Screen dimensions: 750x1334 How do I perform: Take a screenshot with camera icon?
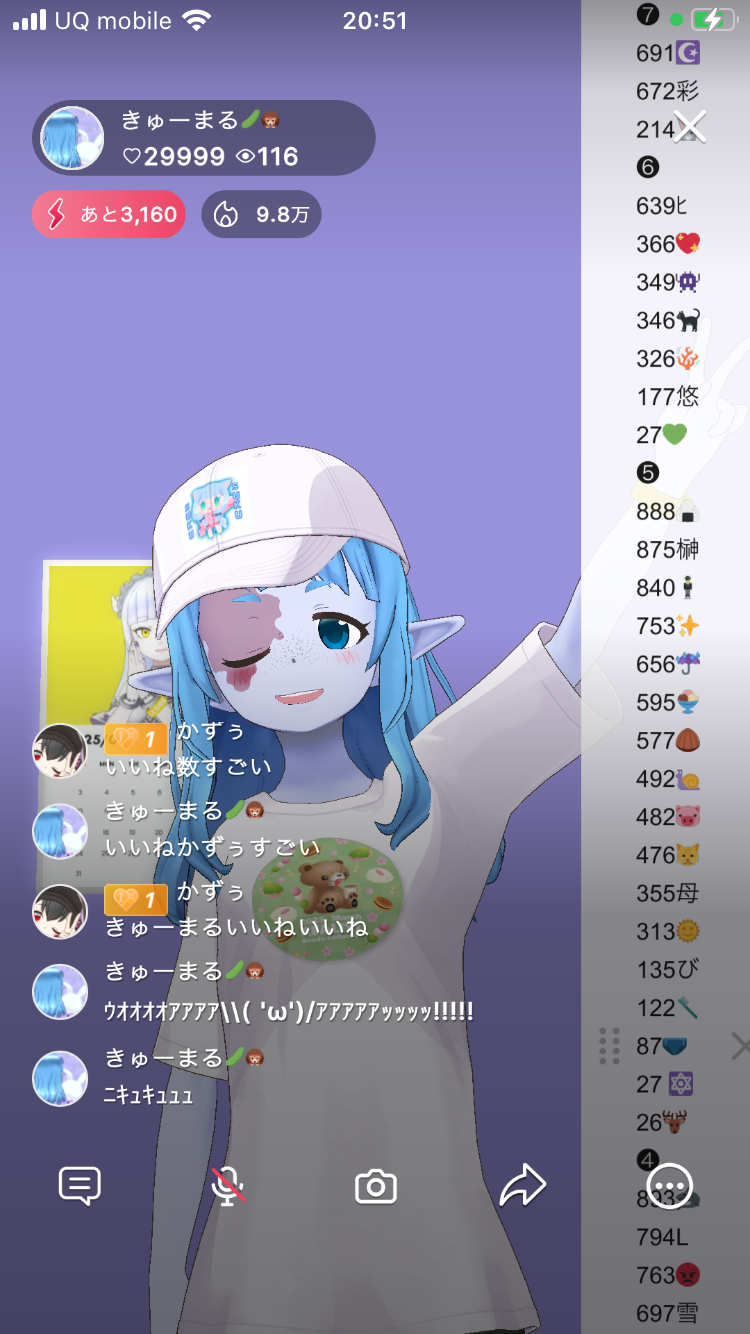click(376, 1187)
